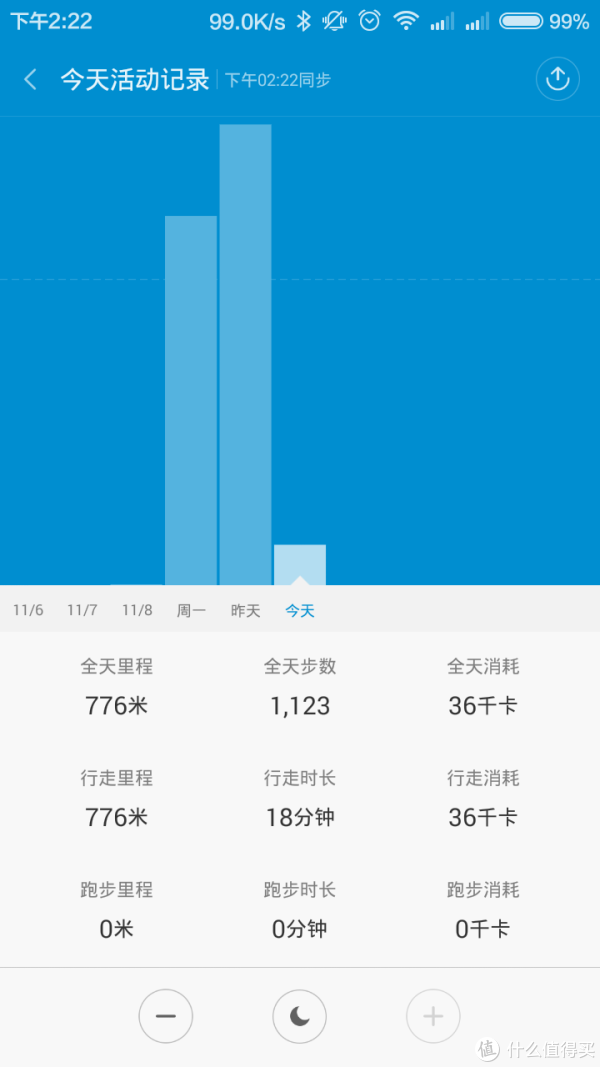The height and width of the screenshot is (1067, 600).
Task: Tap the tallest bar for yesterday
Action: (245, 355)
